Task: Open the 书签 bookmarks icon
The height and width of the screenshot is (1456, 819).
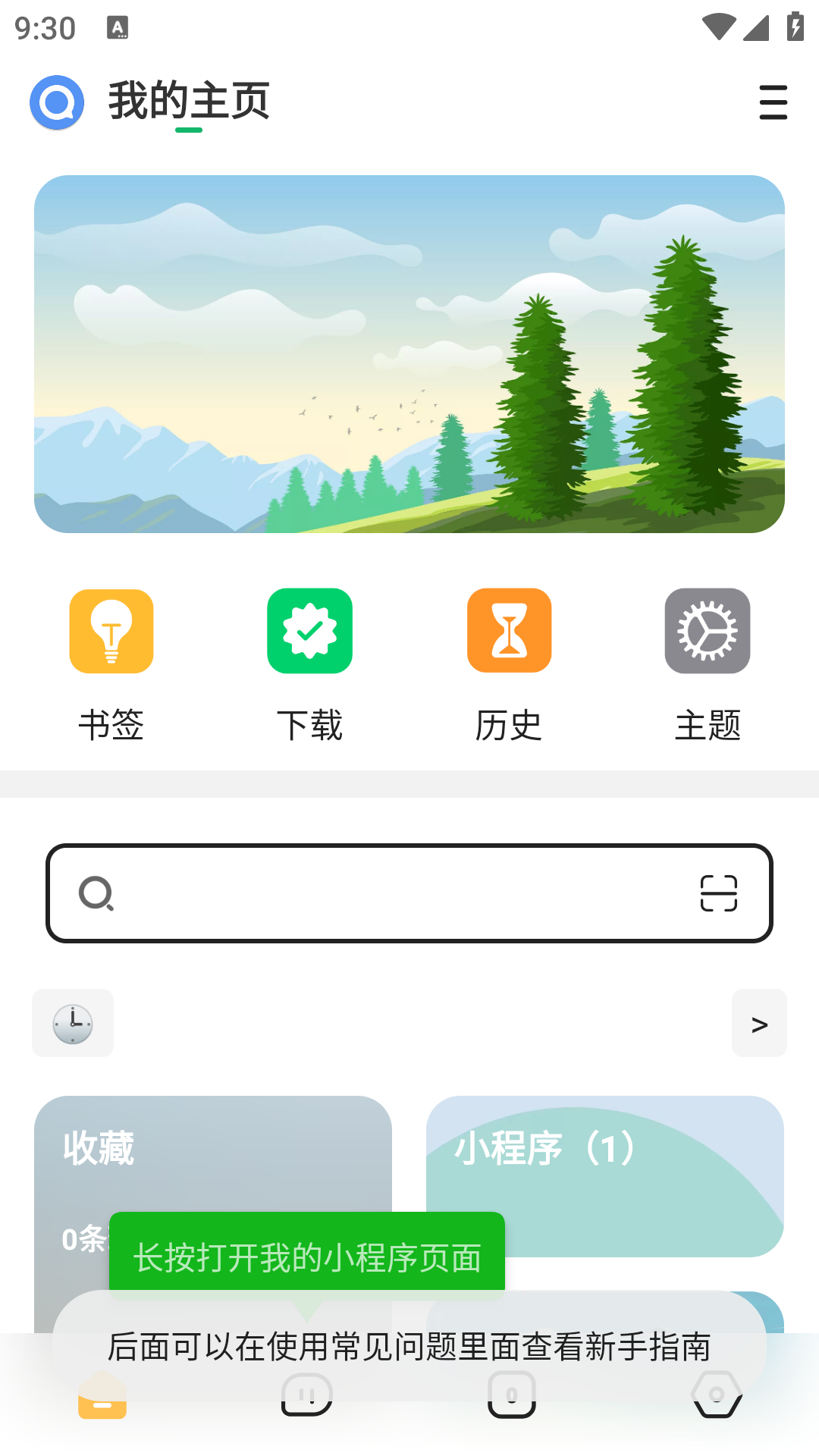Action: [111, 631]
